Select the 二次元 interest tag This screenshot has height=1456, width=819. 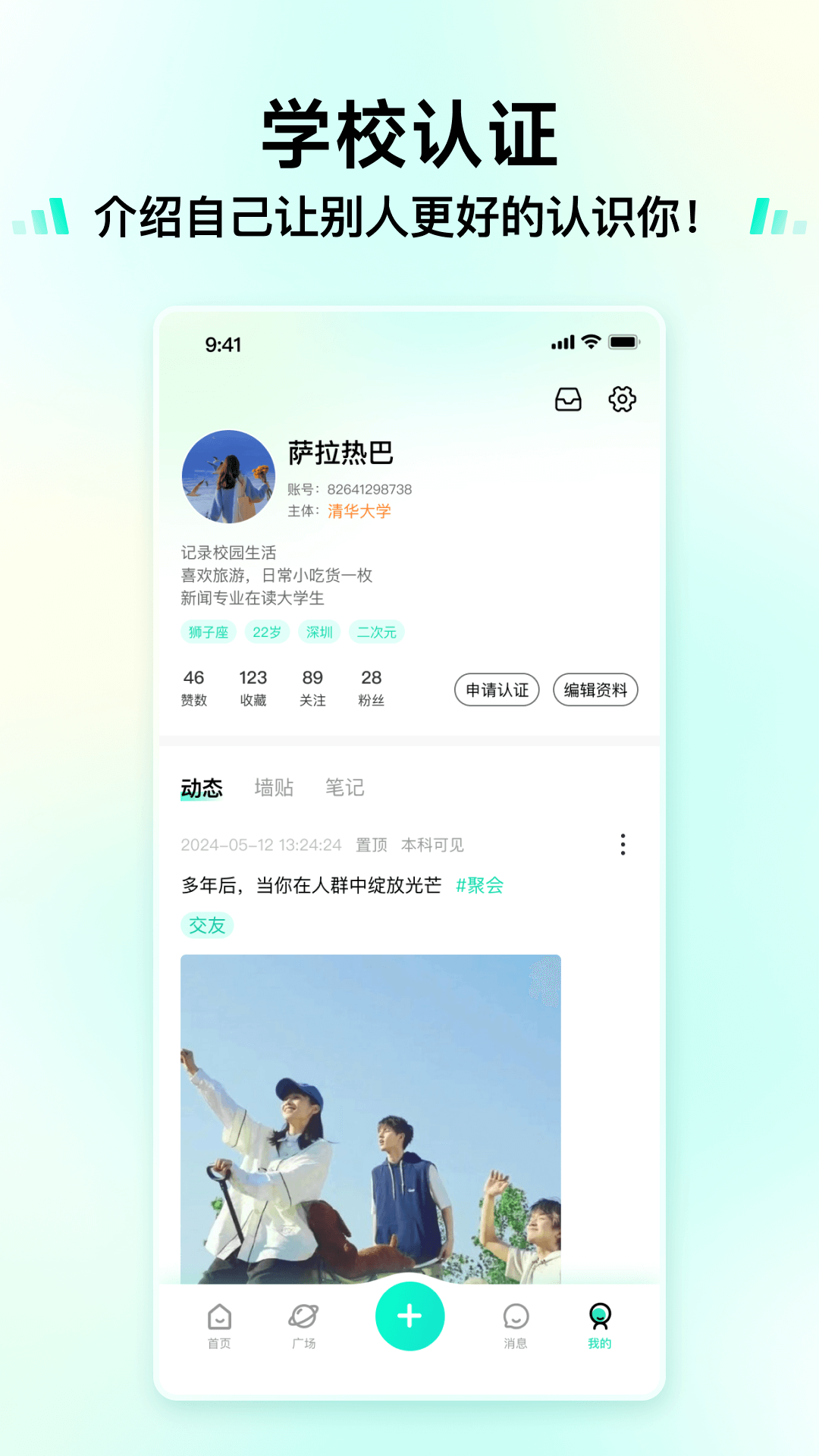[378, 631]
